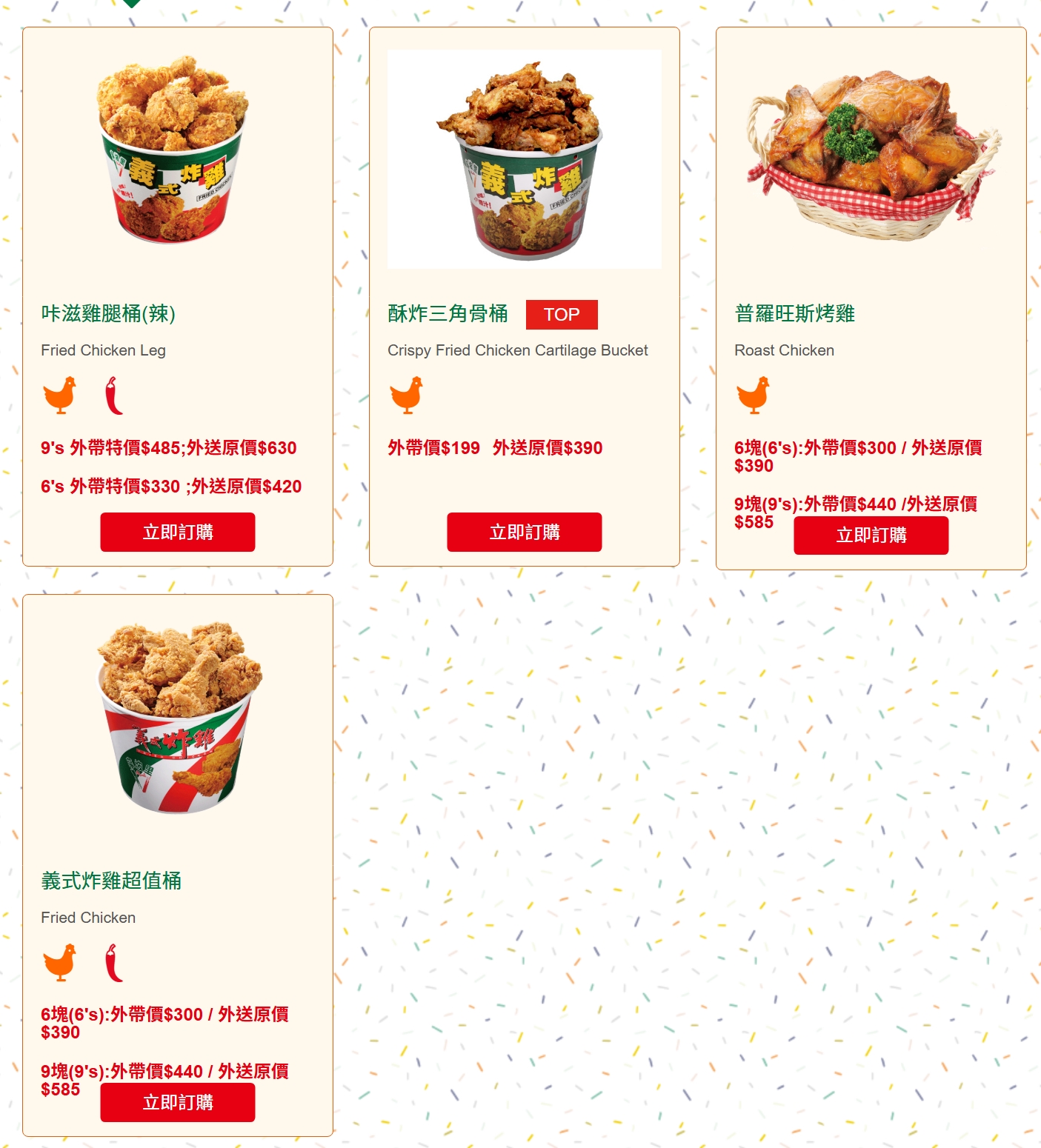Open the 咔滋雞腿桶(辣) product photo

pyautogui.click(x=174, y=150)
